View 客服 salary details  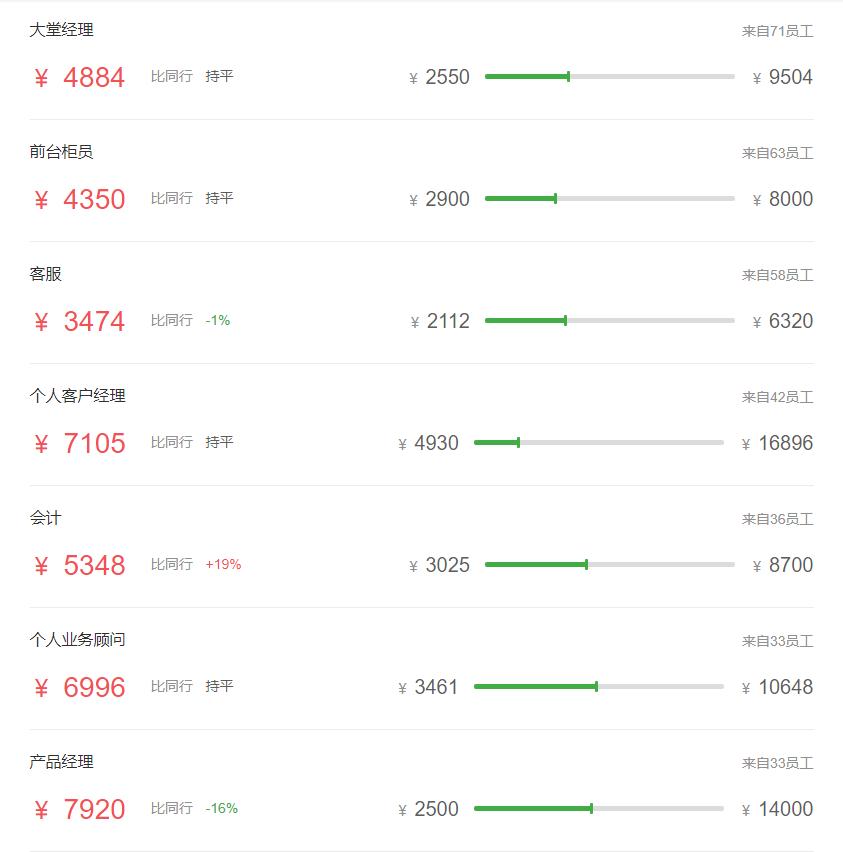[x=46, y=274]
